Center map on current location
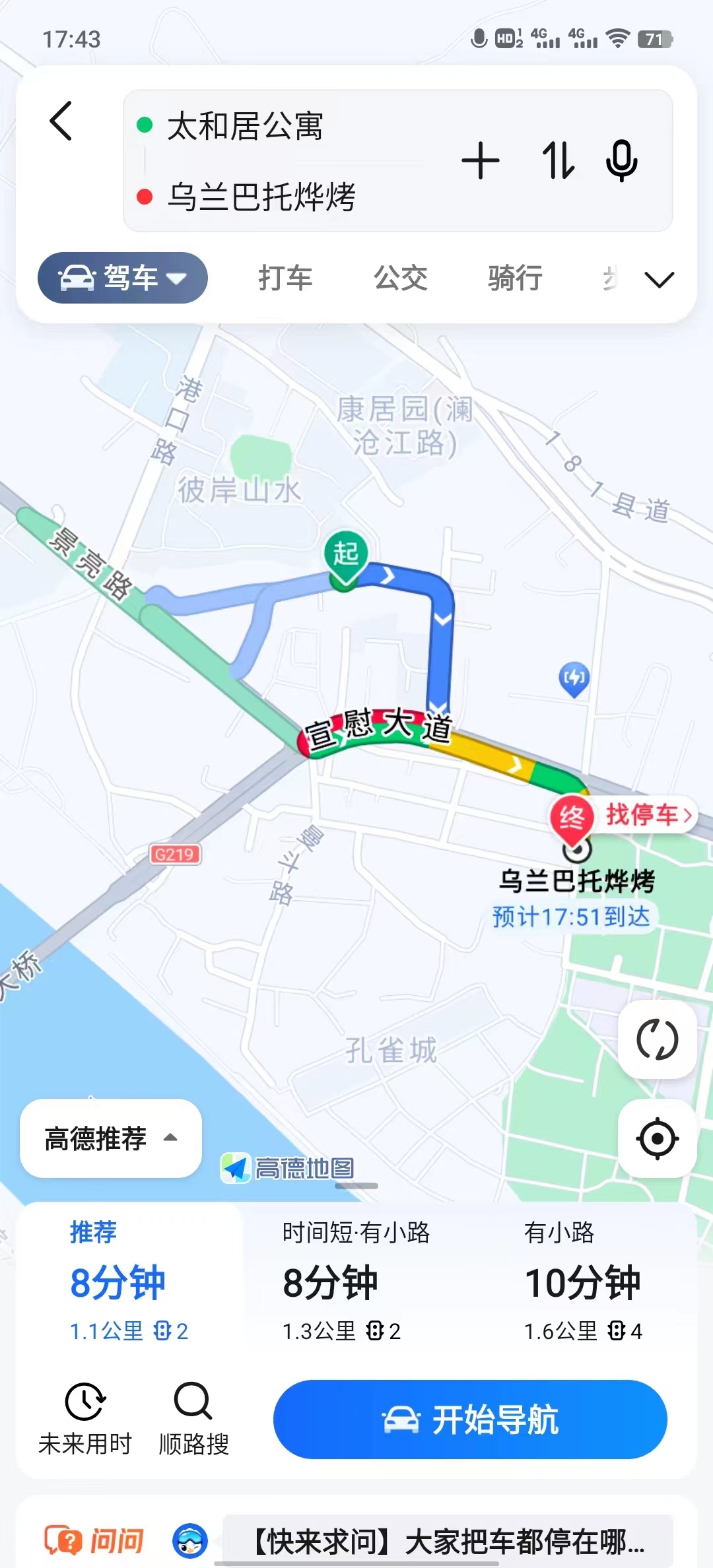The width and height of the screenshot is (713, 1568). pyautogui.click(x=657, y=1138)
